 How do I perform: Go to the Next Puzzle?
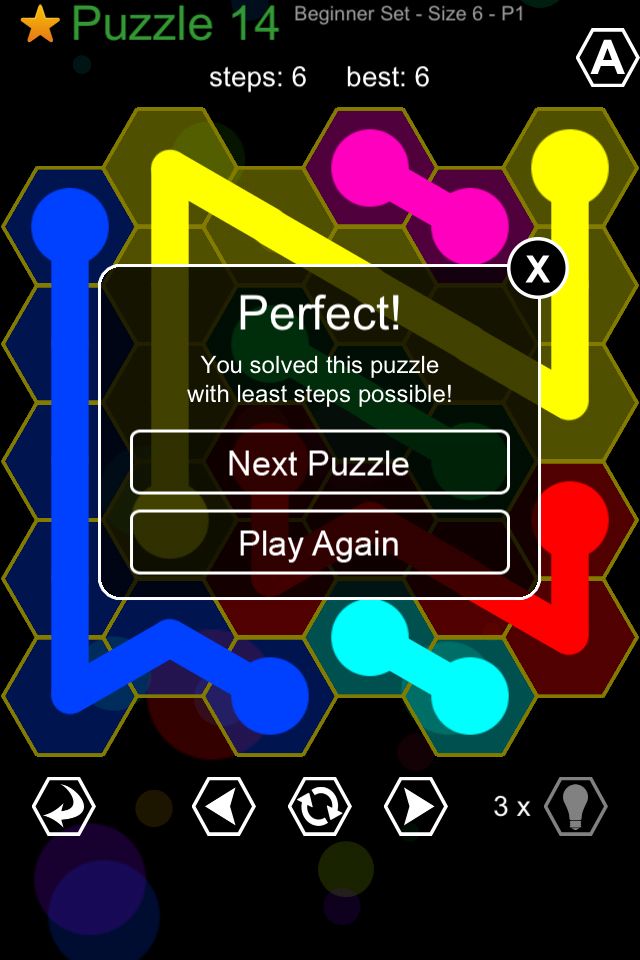click(319, 463)
